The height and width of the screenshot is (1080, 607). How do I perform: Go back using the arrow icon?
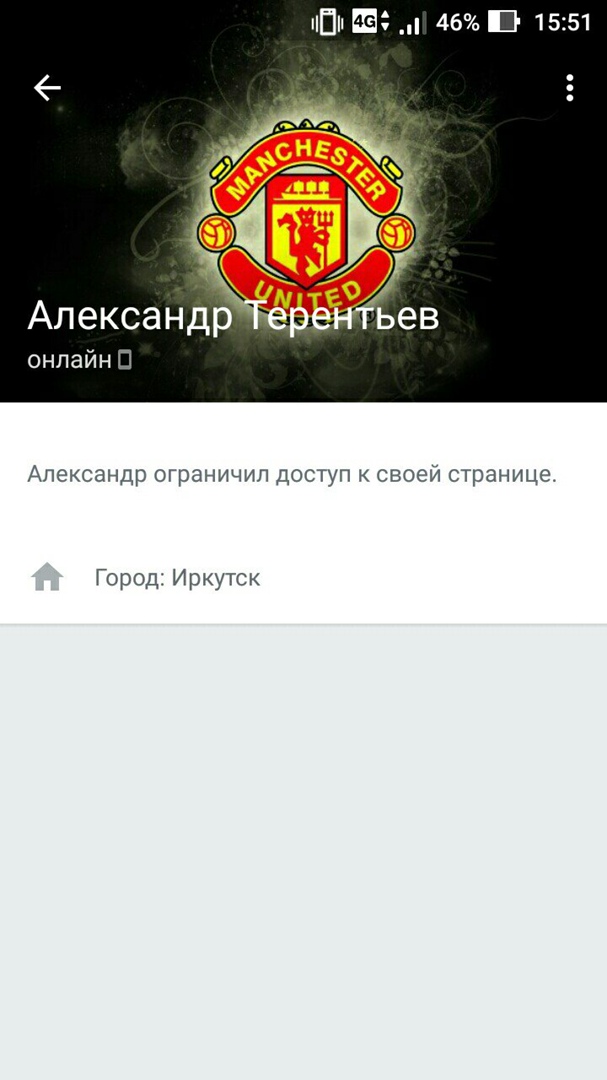(x=47, y=88)
